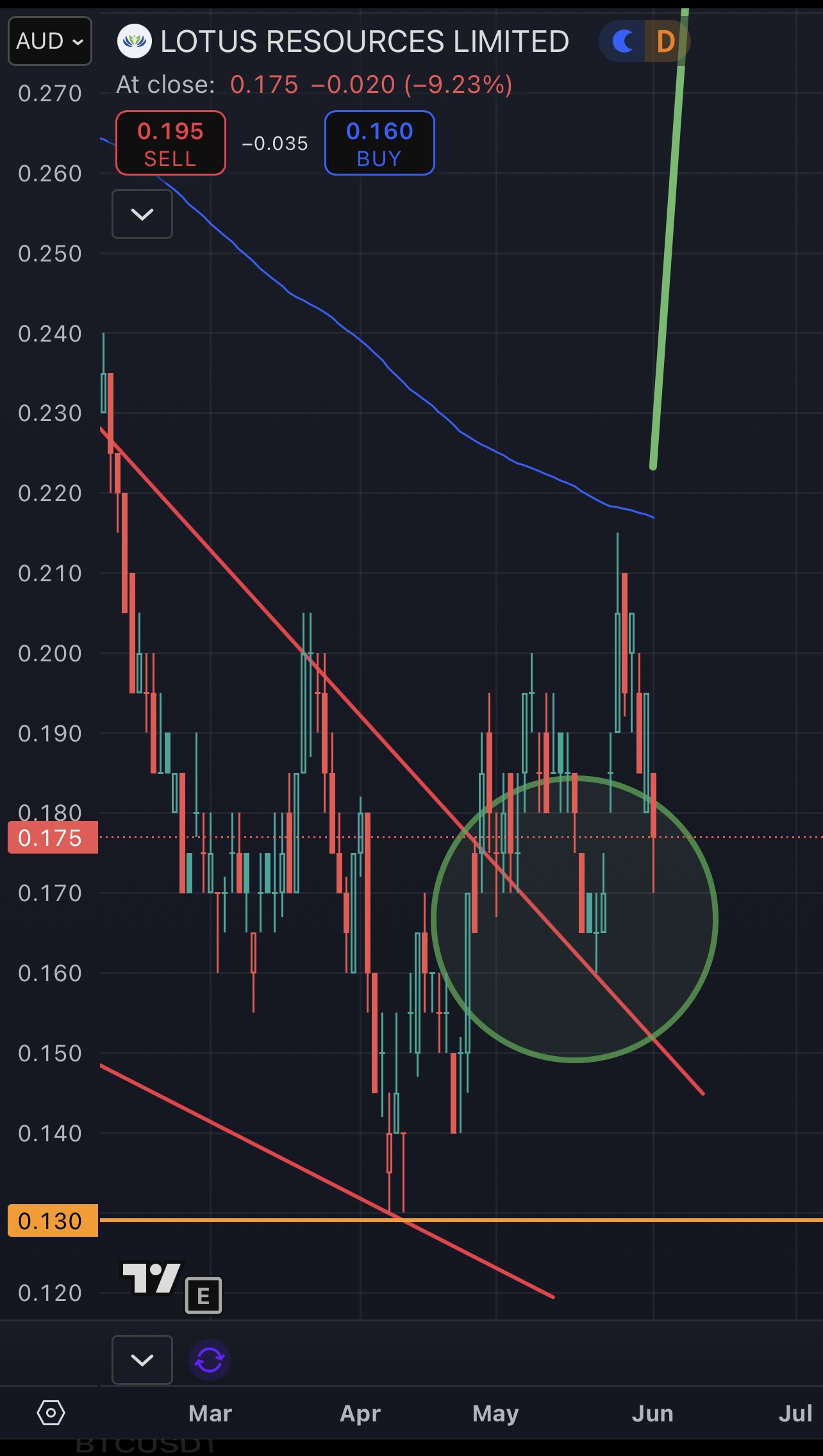
Task: Open chart settings hexagon icon
Action: coord(51,1413)
